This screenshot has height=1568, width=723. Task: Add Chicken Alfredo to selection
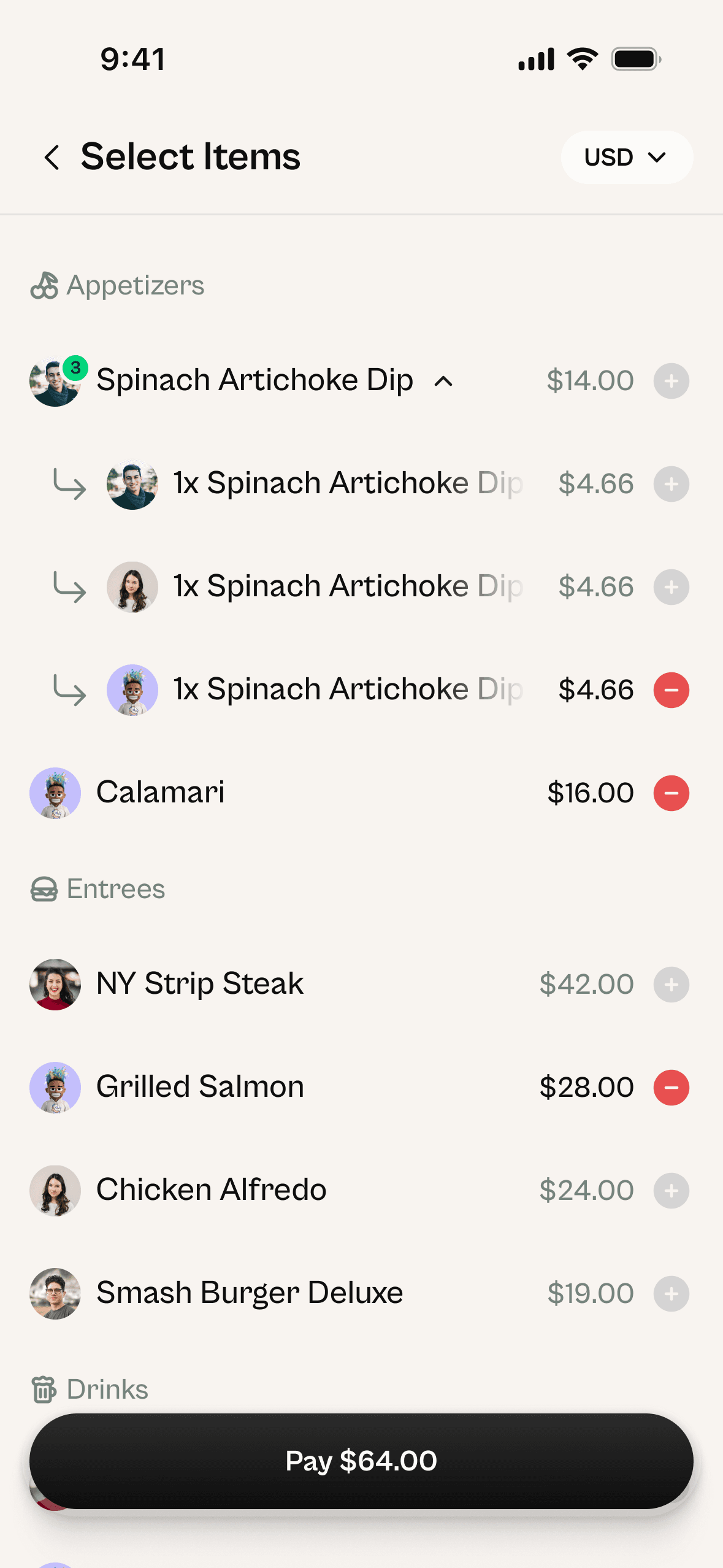pos(671,1191)
